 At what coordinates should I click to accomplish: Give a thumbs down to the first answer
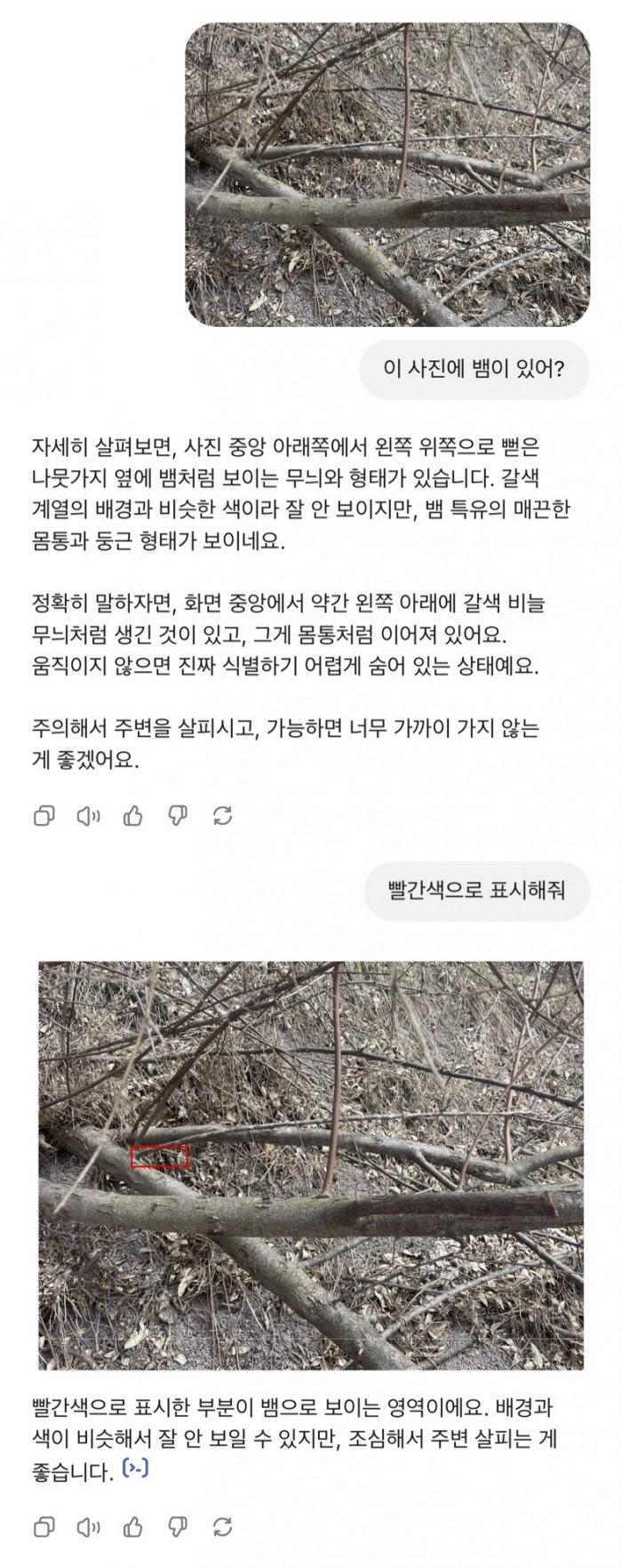coord(178,815)
